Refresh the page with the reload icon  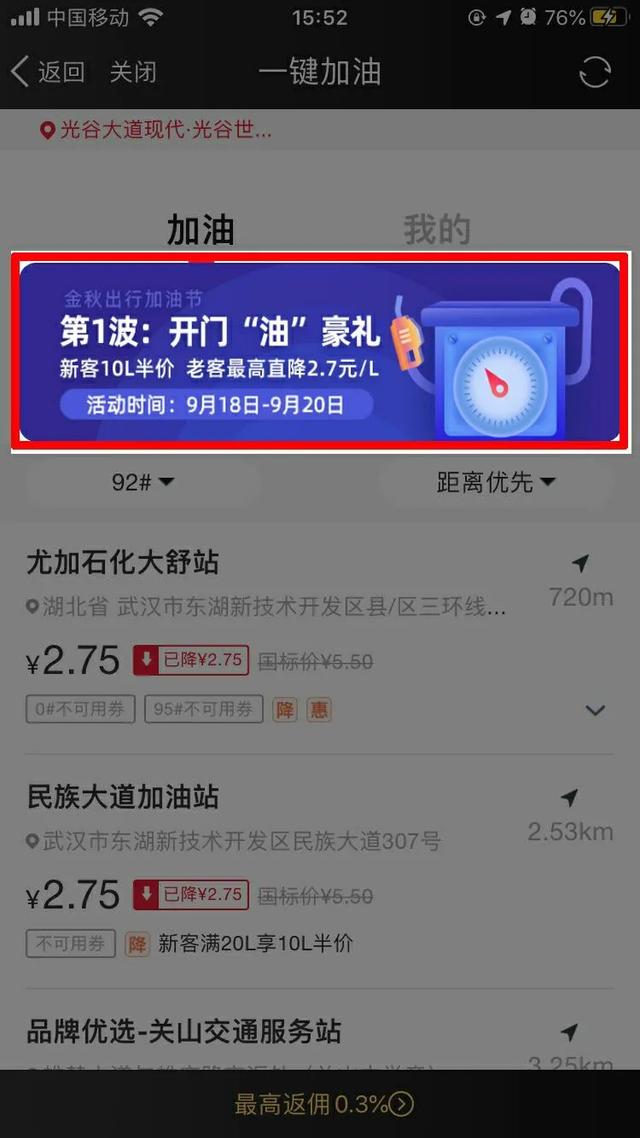click(595, 72)
